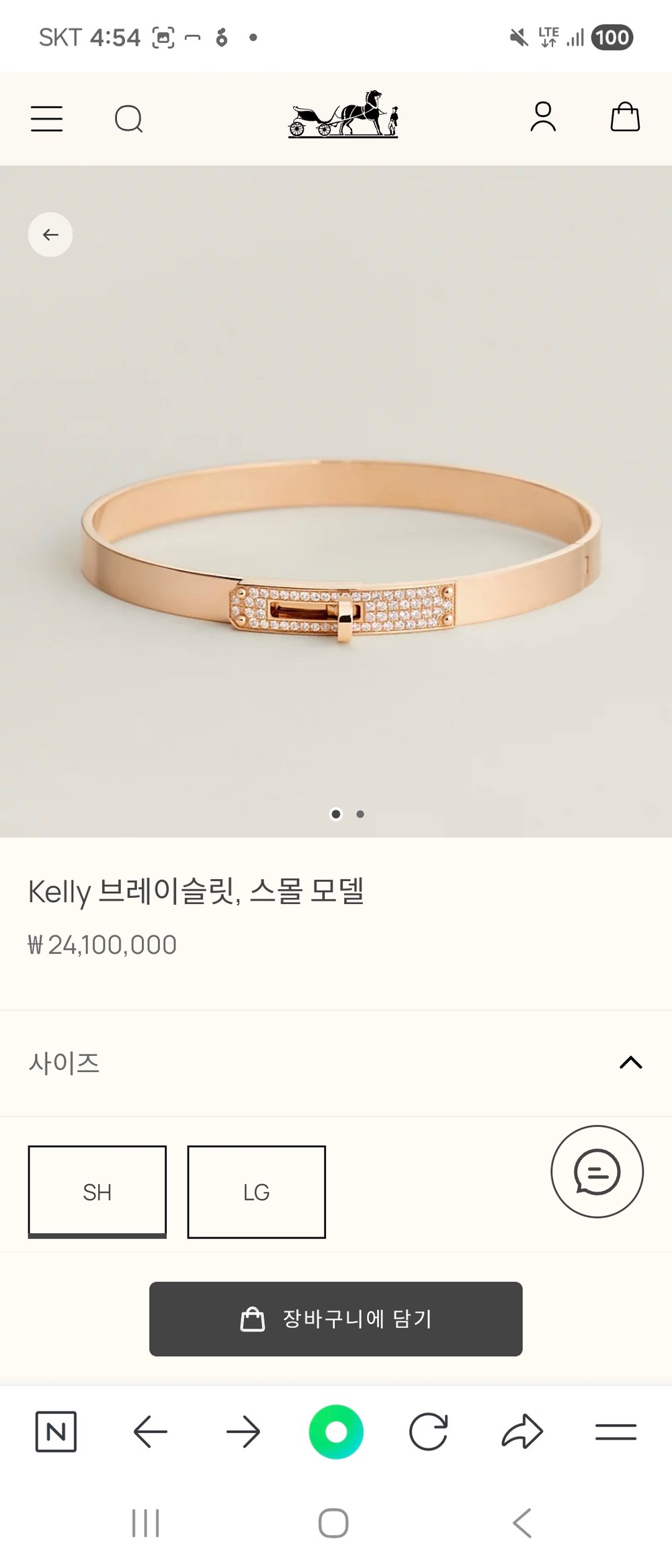Image resolution: width=672 pixels, height=1568 pixels.
Task: Open the account profile icon
Action: (543, 117)
